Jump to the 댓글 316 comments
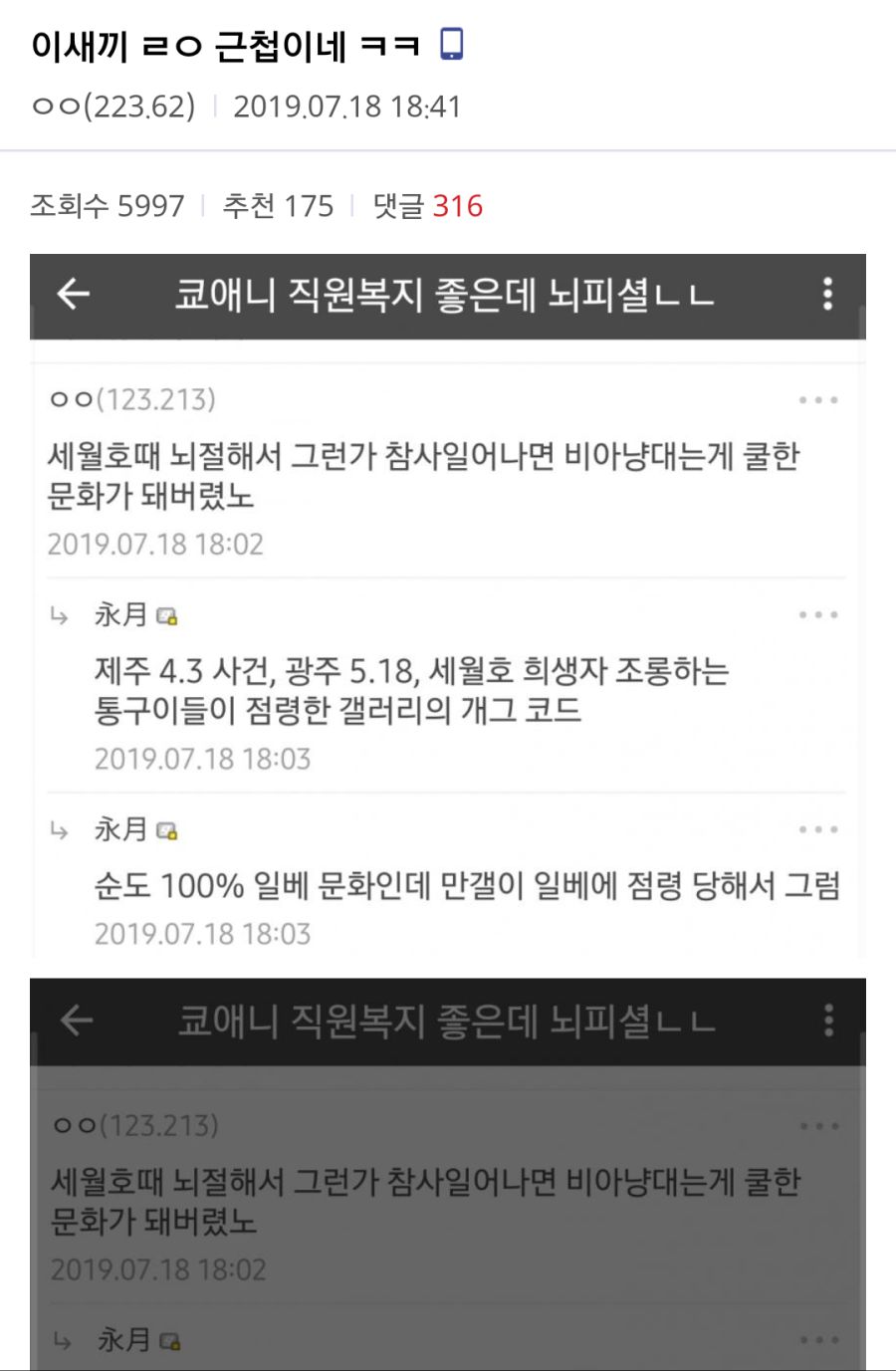 coord(428,206)
